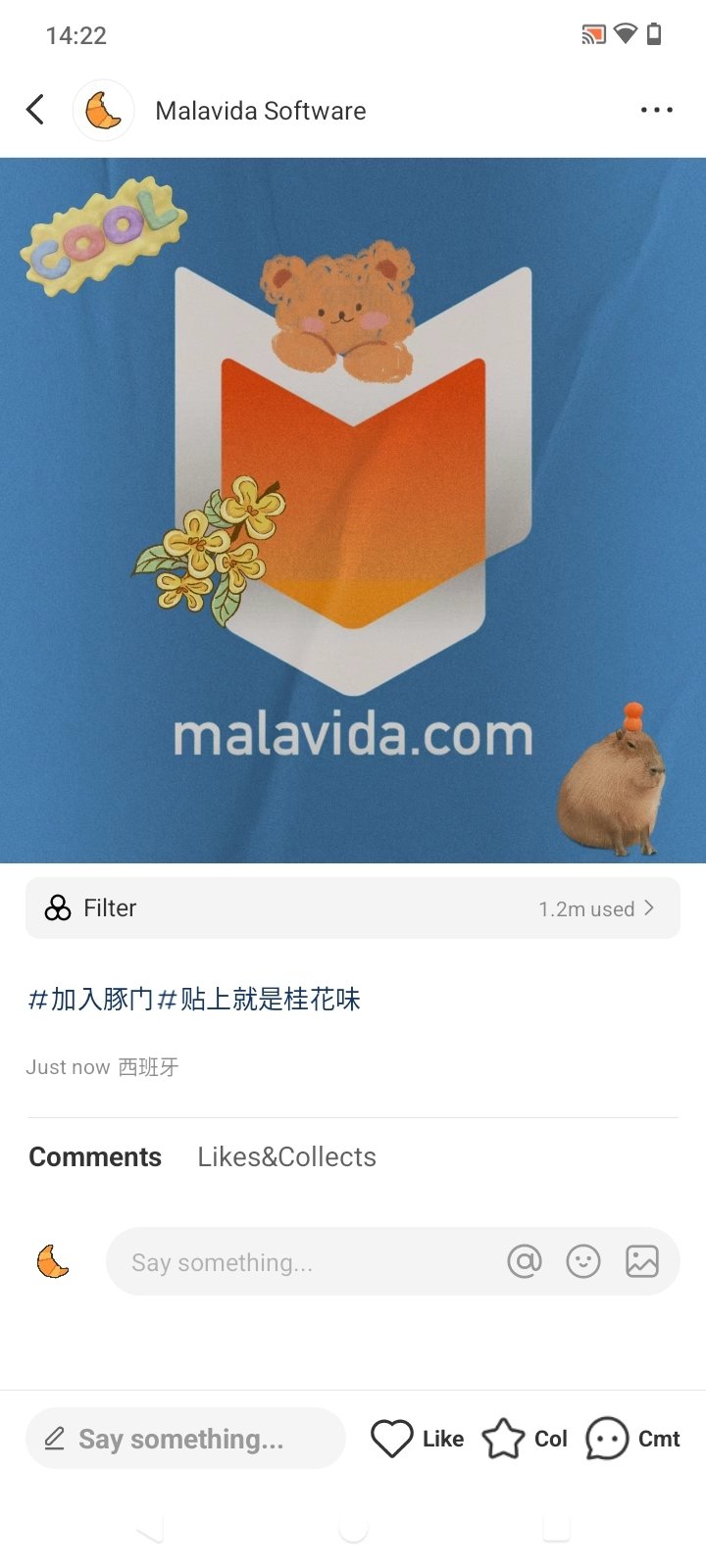The height and width of the screenshot is (1568, 706).
Task: Open the hashtag #加入豚门
Action: point(90,1000)
